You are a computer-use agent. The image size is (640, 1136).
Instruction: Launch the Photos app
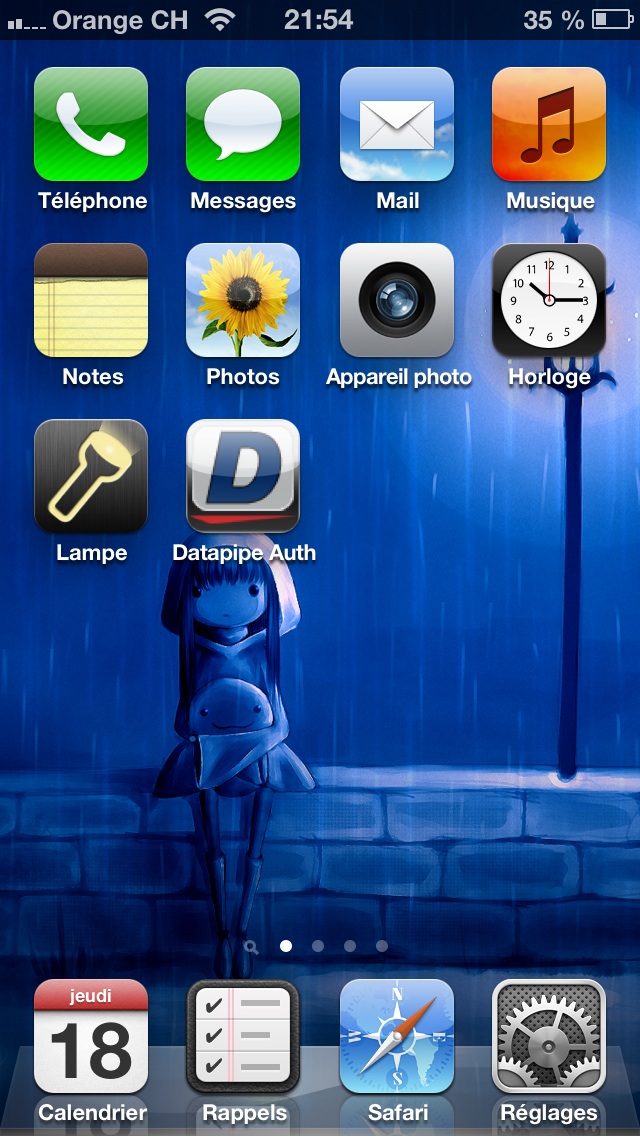pos(243,300)
